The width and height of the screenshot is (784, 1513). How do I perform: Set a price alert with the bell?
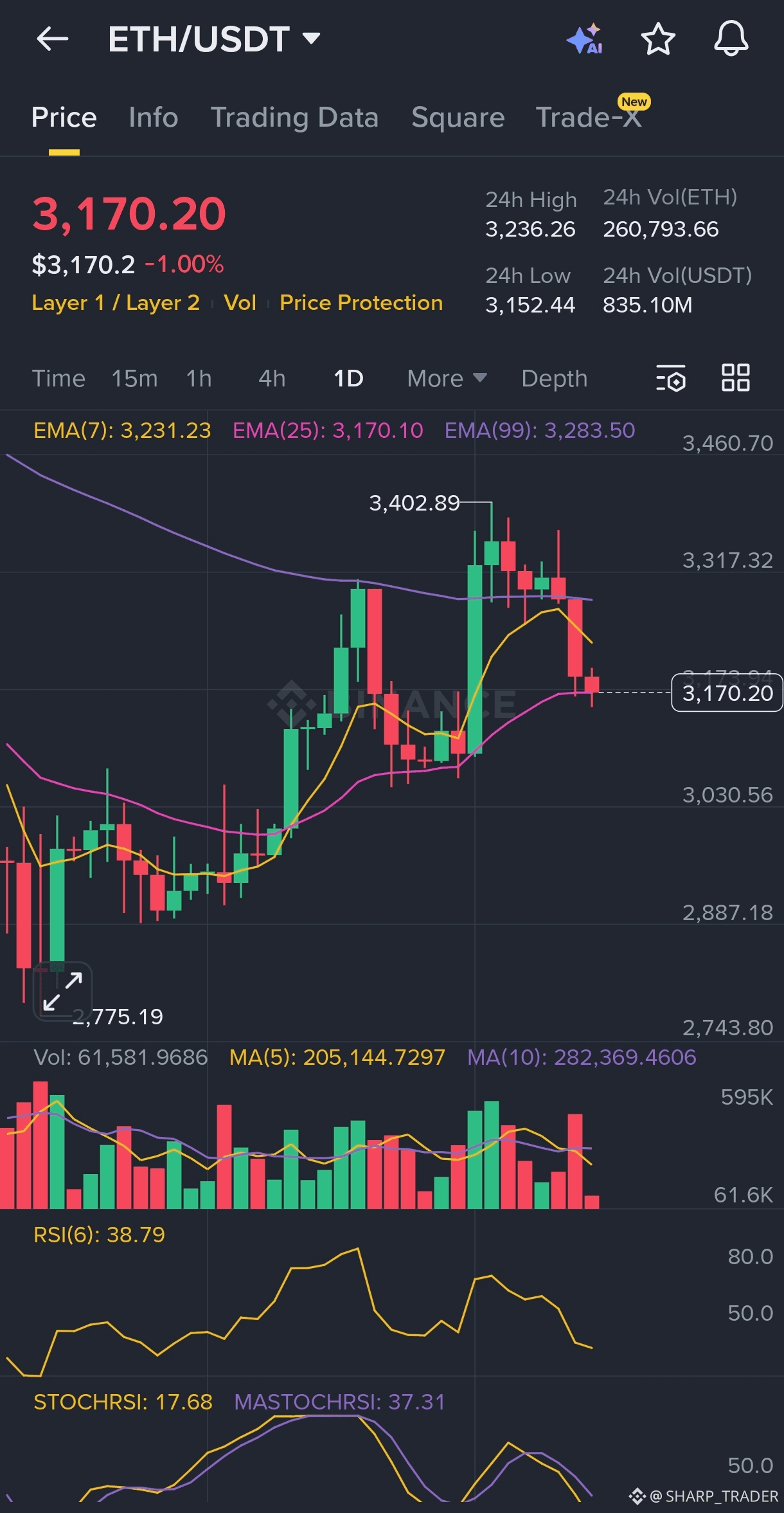(731, 39)
